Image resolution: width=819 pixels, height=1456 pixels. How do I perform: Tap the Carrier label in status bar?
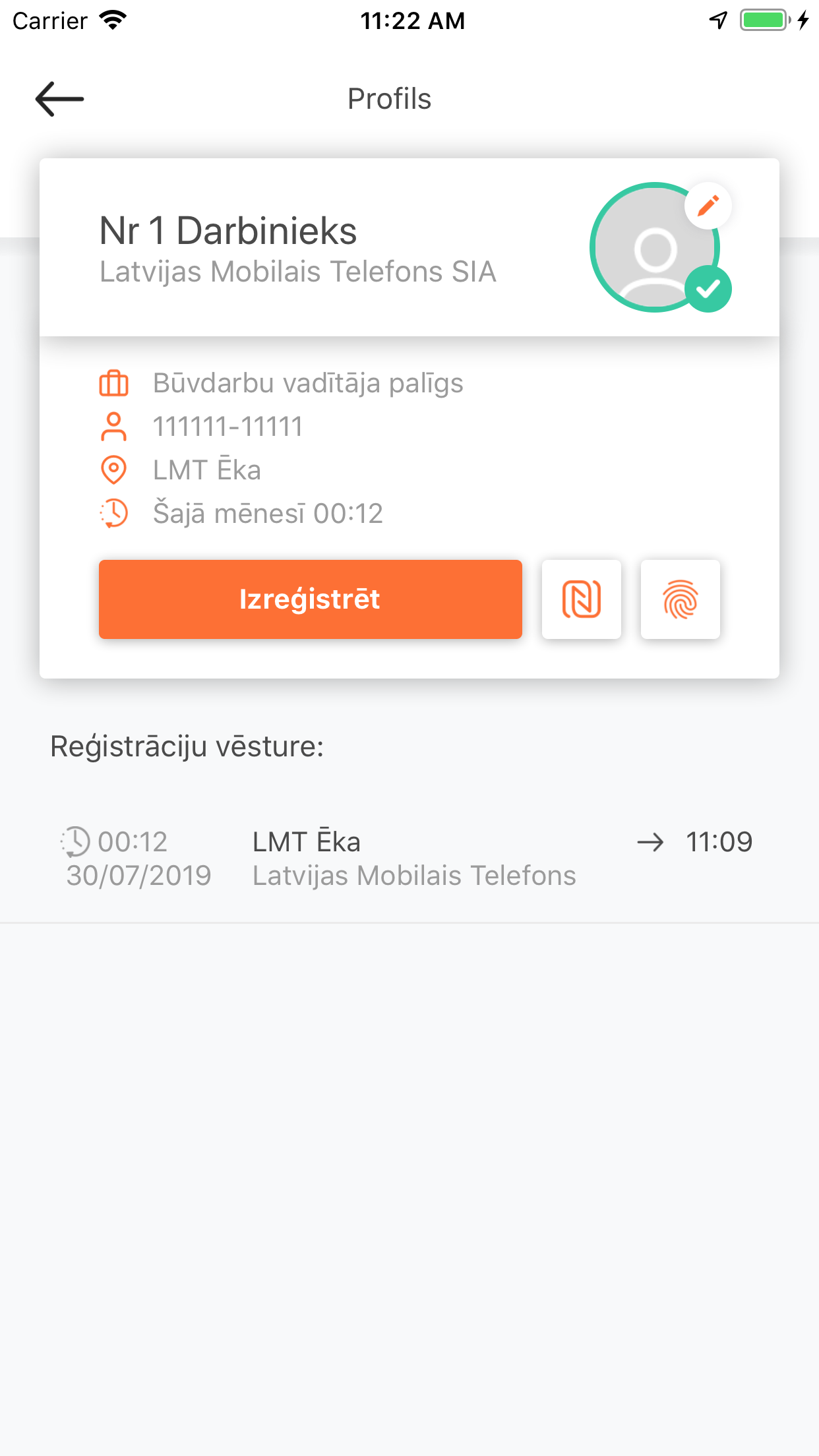click(x=49, y=20)
